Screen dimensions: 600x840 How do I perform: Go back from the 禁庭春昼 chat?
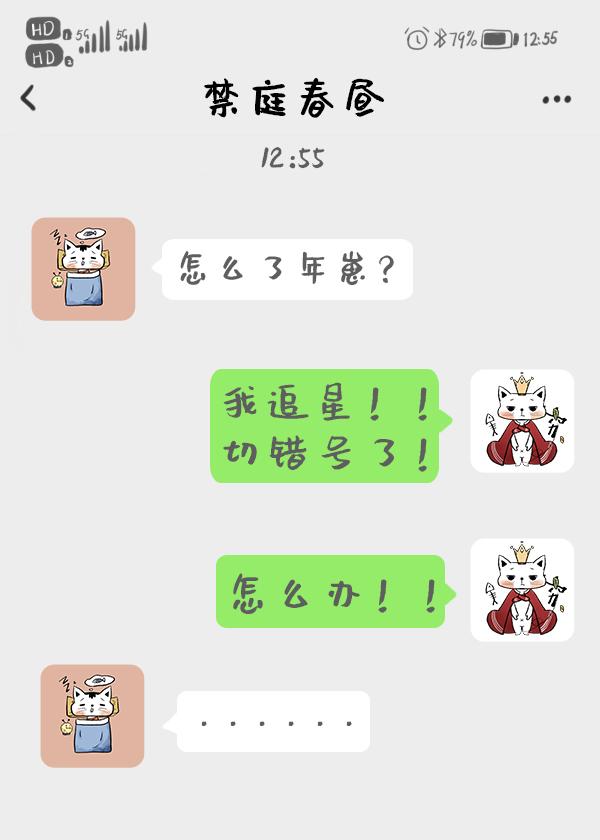pos(28,98)
